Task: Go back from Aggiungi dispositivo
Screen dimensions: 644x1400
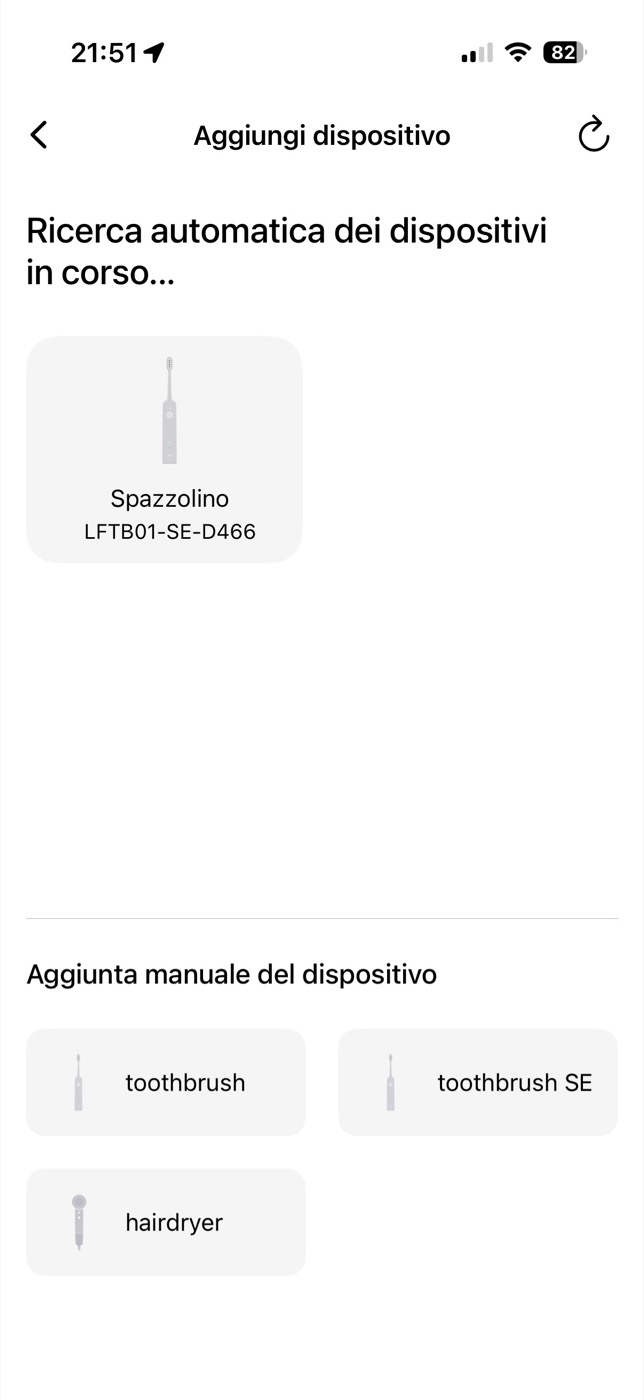Action: pos(39,135)
